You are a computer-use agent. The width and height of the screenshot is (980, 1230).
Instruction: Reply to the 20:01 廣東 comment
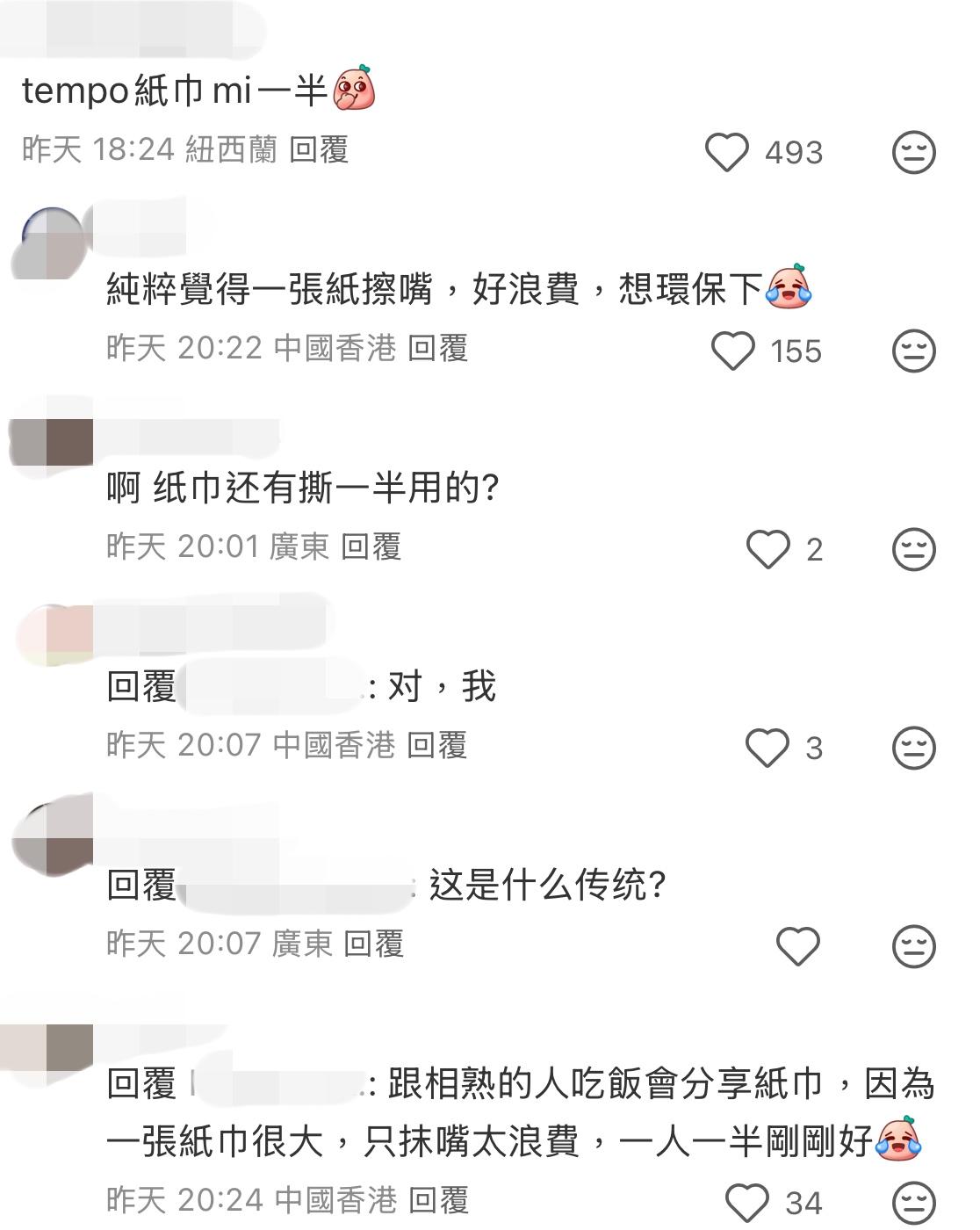click(371, 547)
